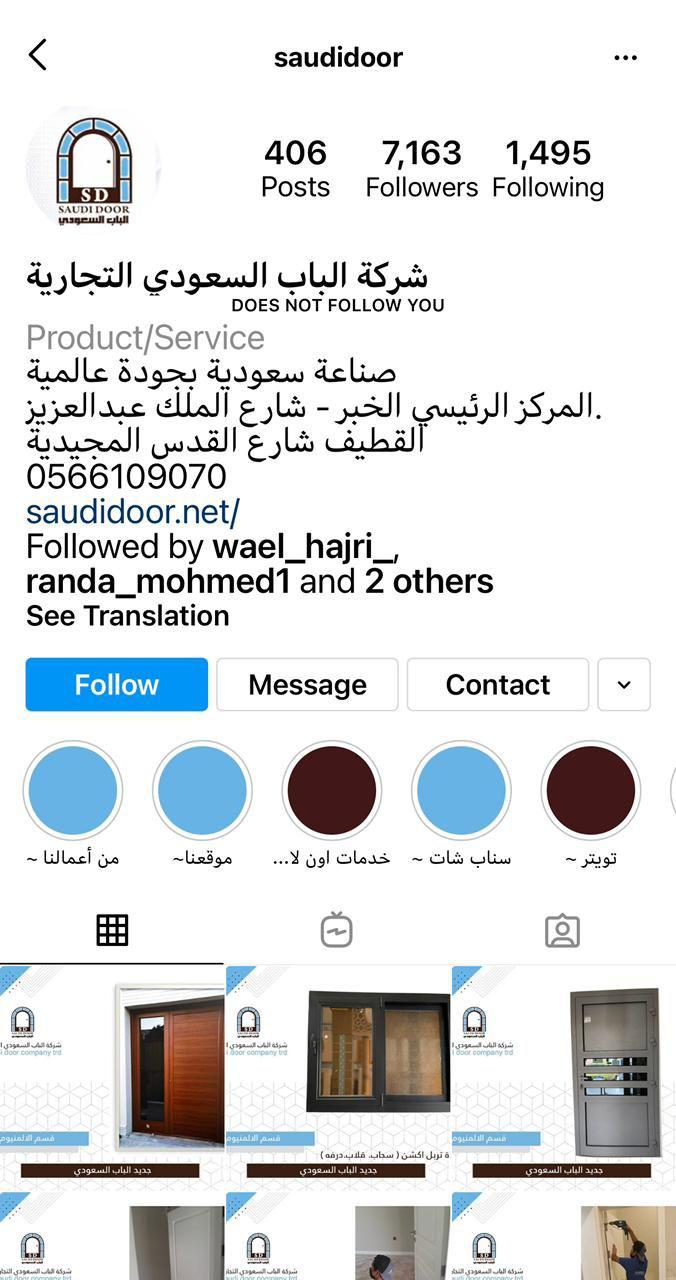
Task: See translation of the bio
Action: pos(128,616)
